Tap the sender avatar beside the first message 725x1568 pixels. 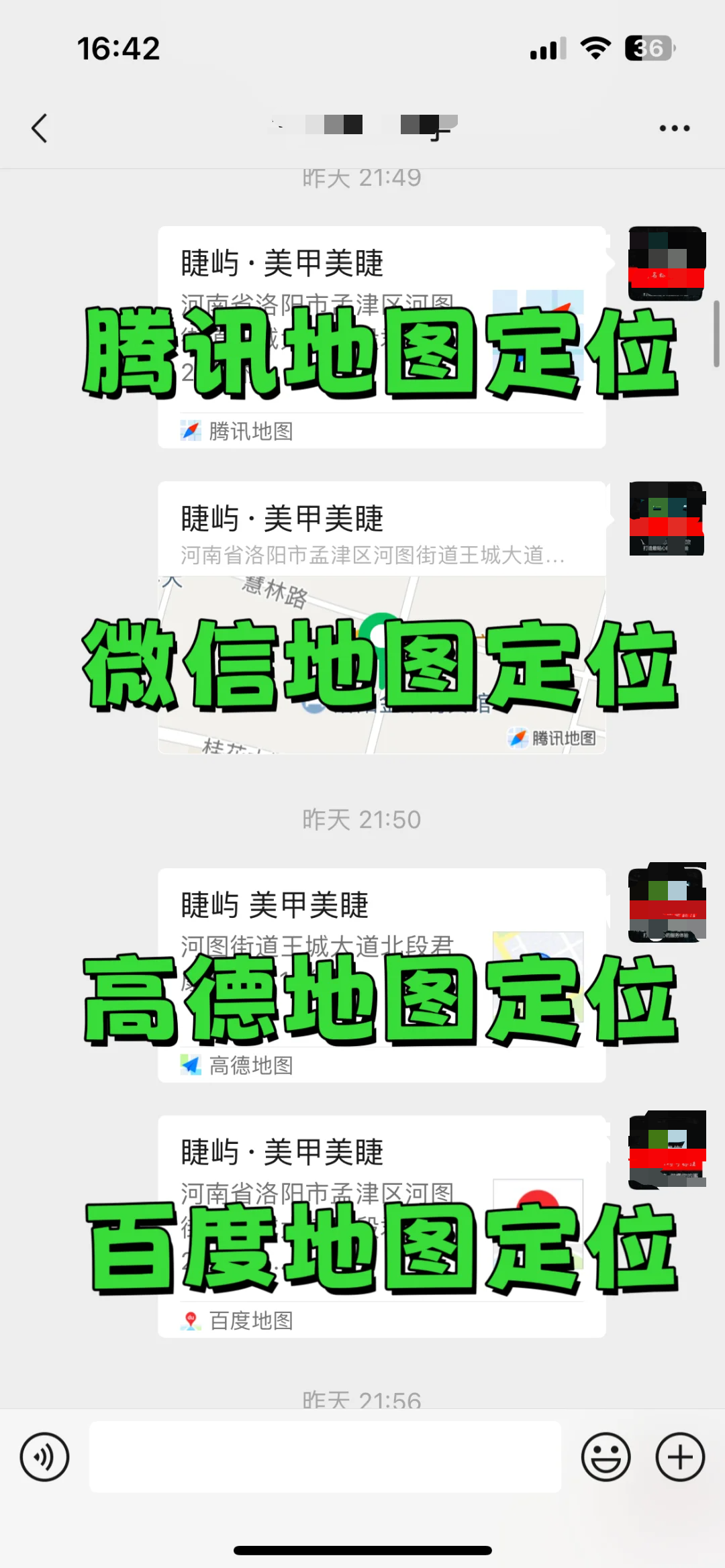pos(666,262)
